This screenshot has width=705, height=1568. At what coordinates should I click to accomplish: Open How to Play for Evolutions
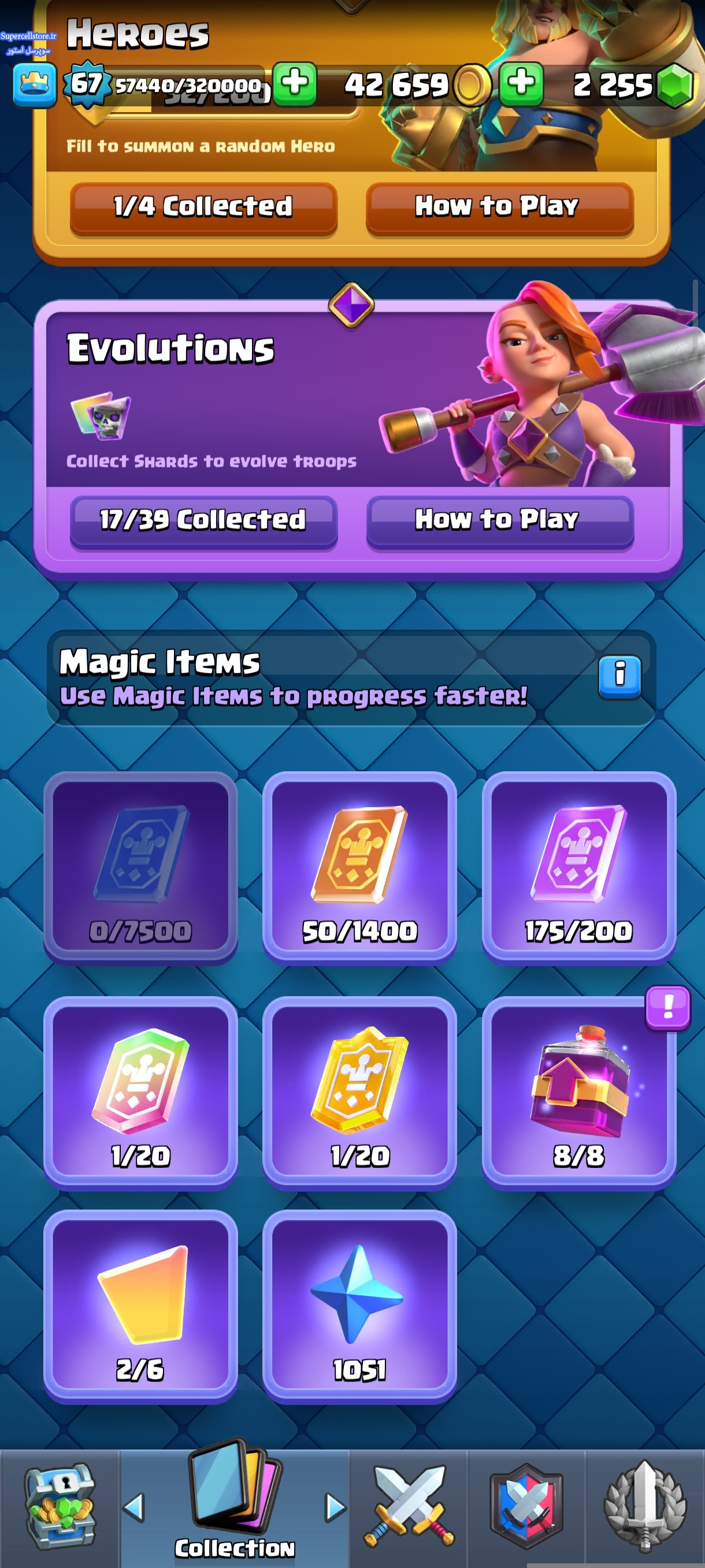(499, 521)
